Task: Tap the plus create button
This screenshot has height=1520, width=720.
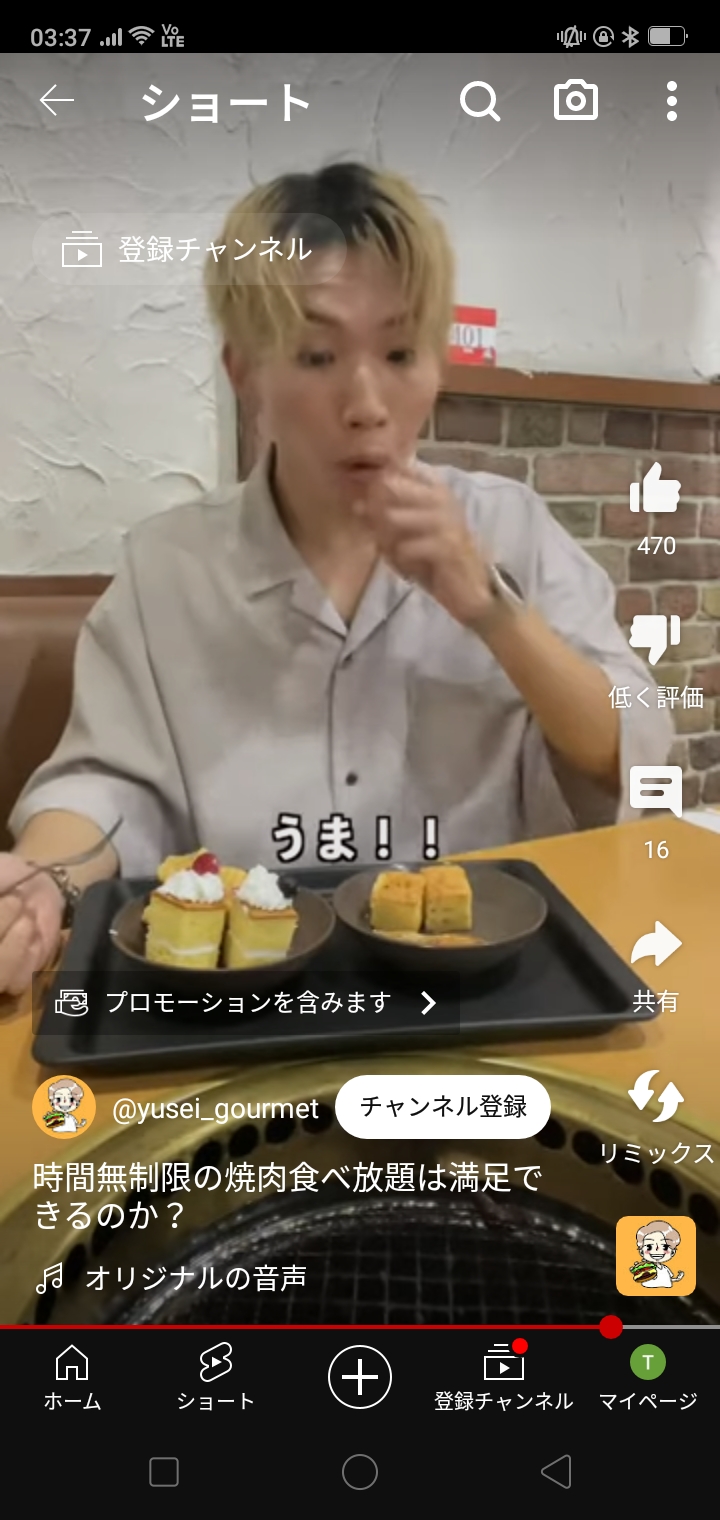Action: tap(360, 1377)
